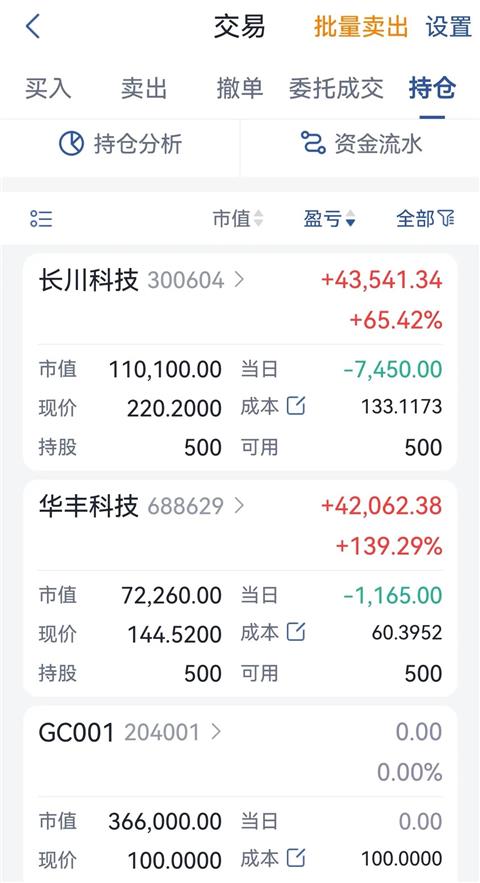Edit cost price for 长川科技
The width and height of the screenshot is (480, 883).
click(x=296, y=405)
